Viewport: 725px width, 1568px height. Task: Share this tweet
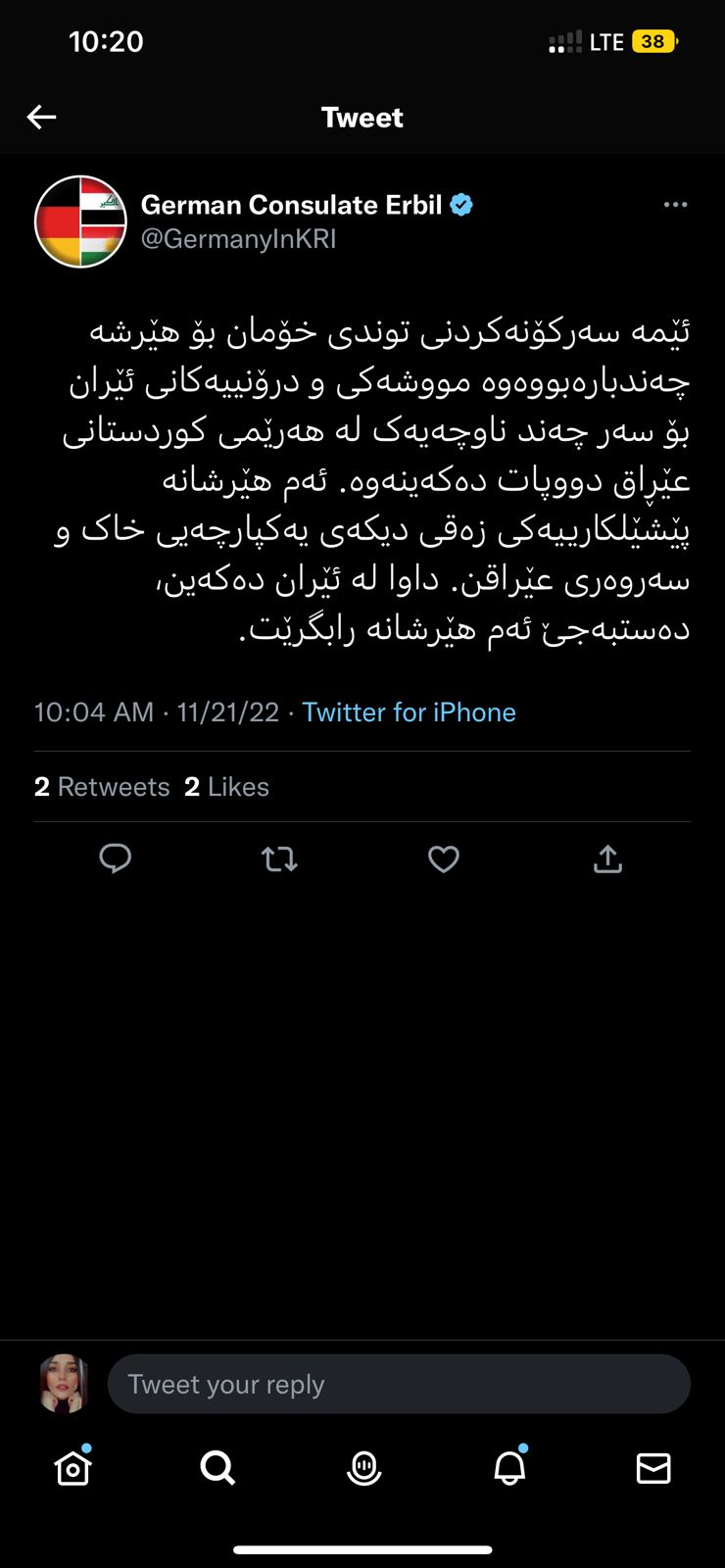(x=607, y=859)
